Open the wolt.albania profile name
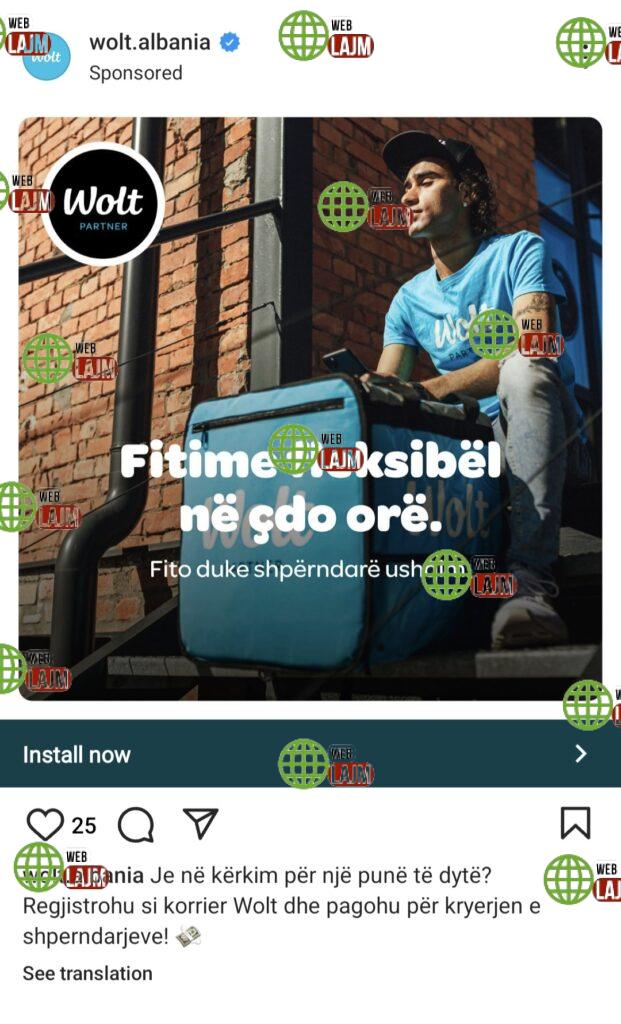This screenshot has height=1024, width=621. pos(150,42)
